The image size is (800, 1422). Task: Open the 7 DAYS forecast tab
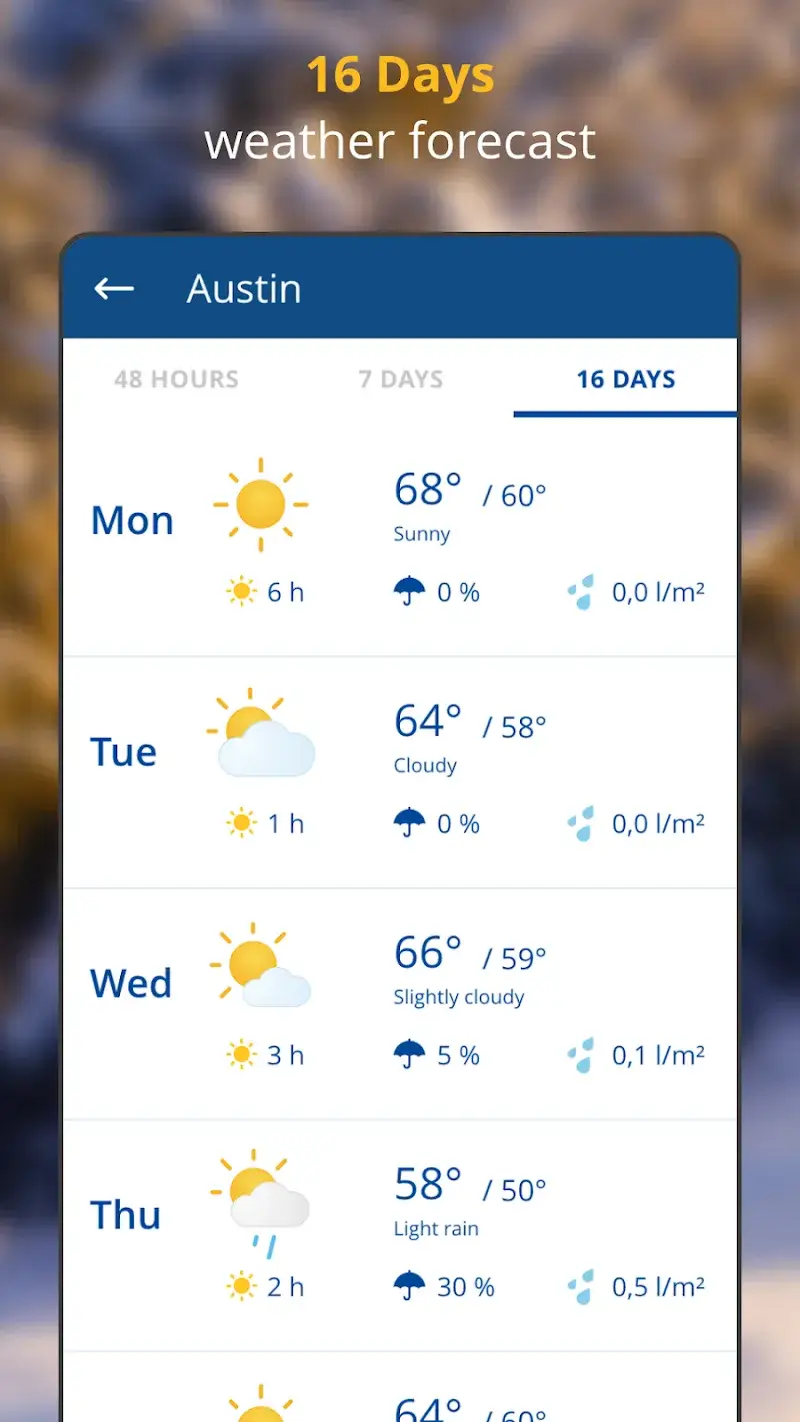[400, 379]
